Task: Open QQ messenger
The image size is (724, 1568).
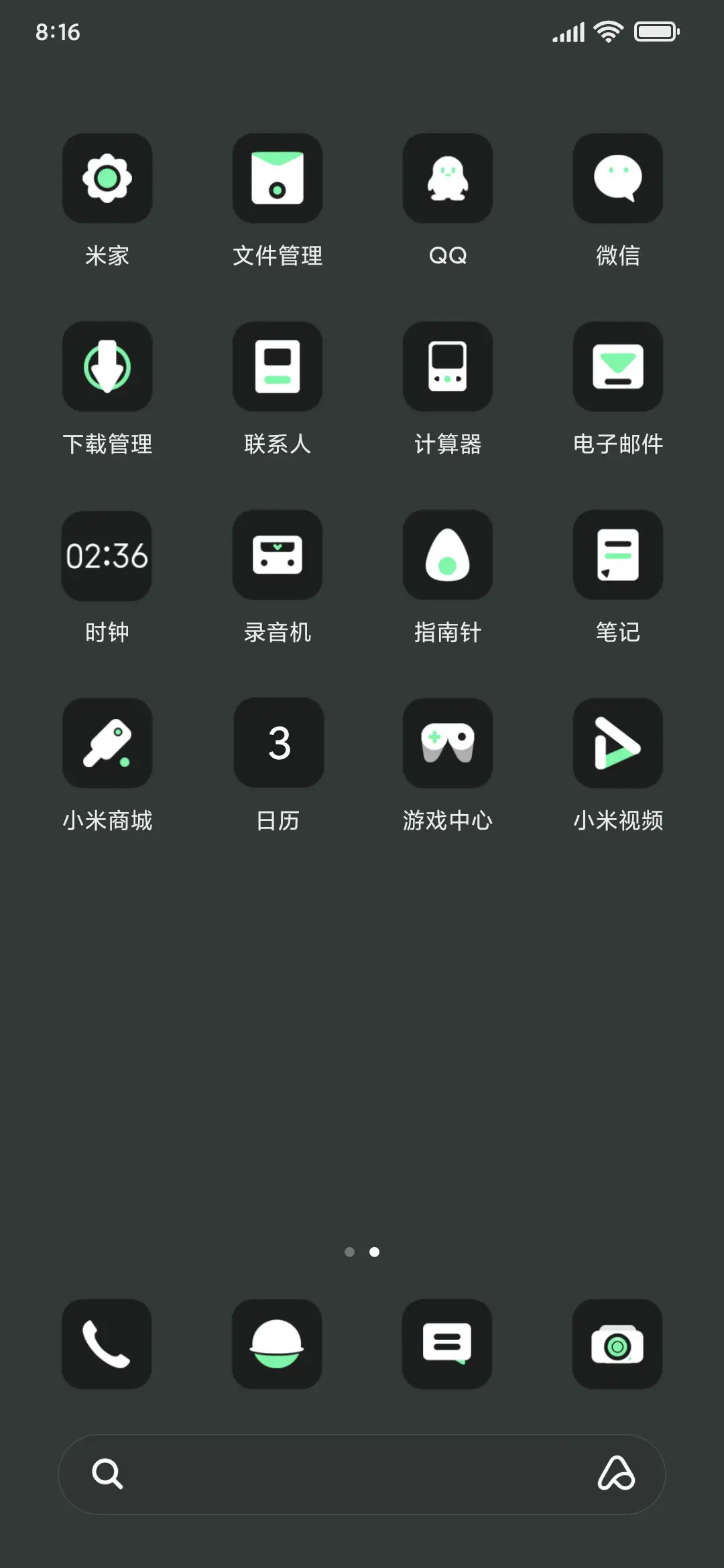Action: point(448,178)
